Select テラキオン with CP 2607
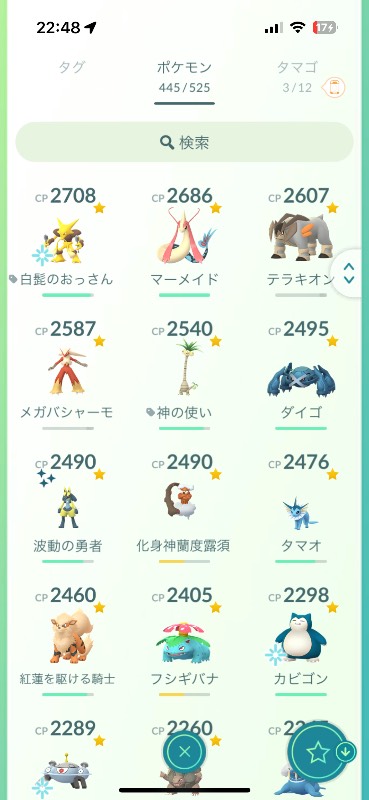Viewport: 369px width, 800px height. click(x=301, y=241)
